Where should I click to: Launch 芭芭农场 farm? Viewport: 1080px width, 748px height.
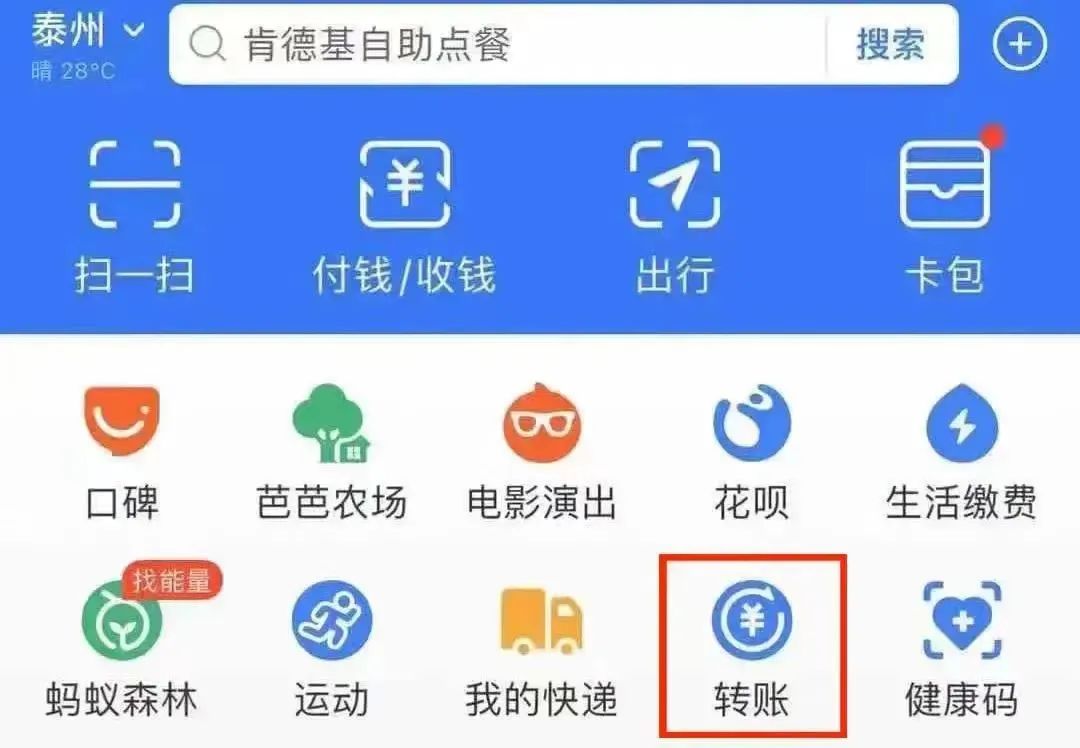331,450
